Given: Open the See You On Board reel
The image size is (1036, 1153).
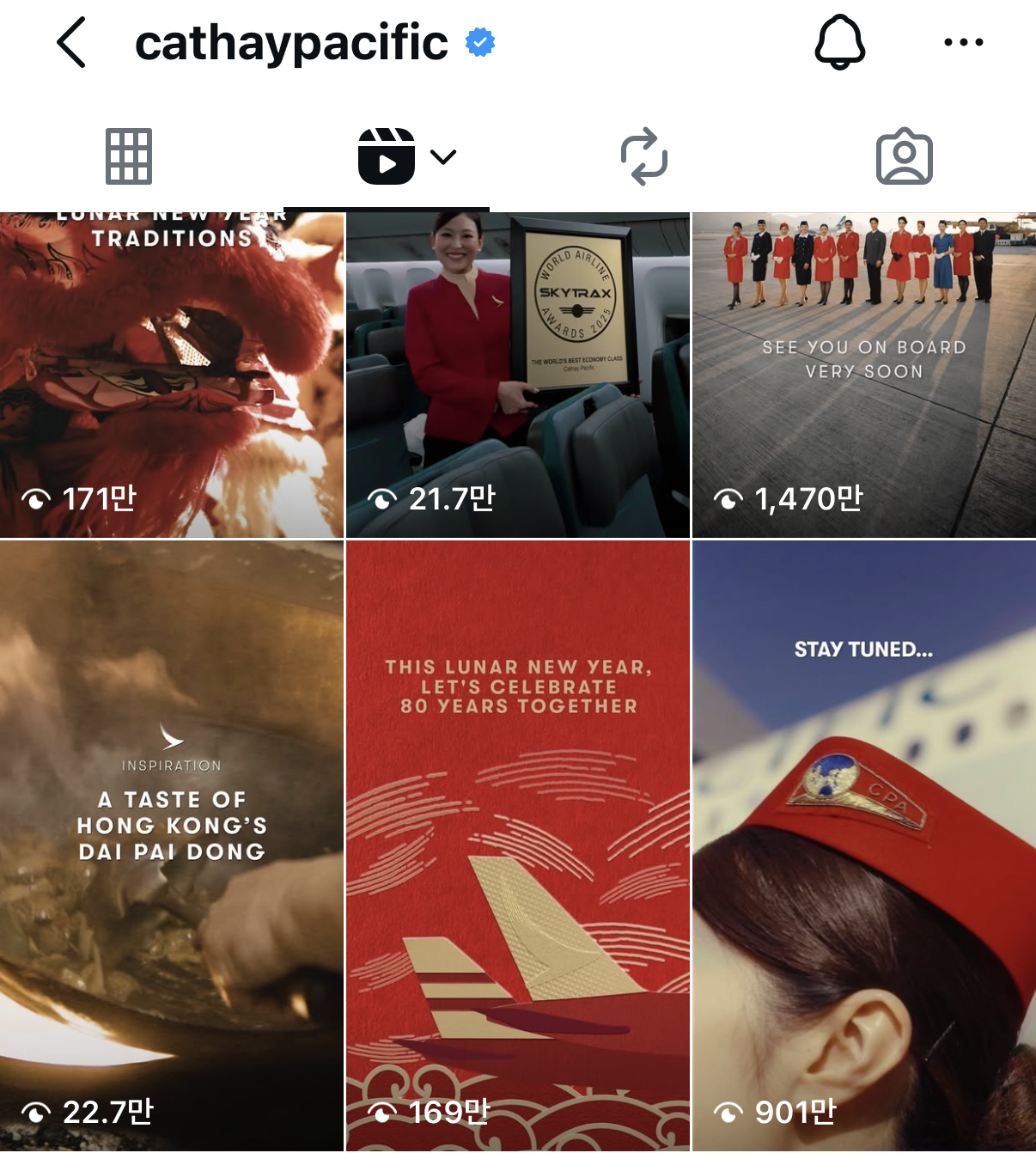Looking at the screenshot, I should (x=864, y=375).
